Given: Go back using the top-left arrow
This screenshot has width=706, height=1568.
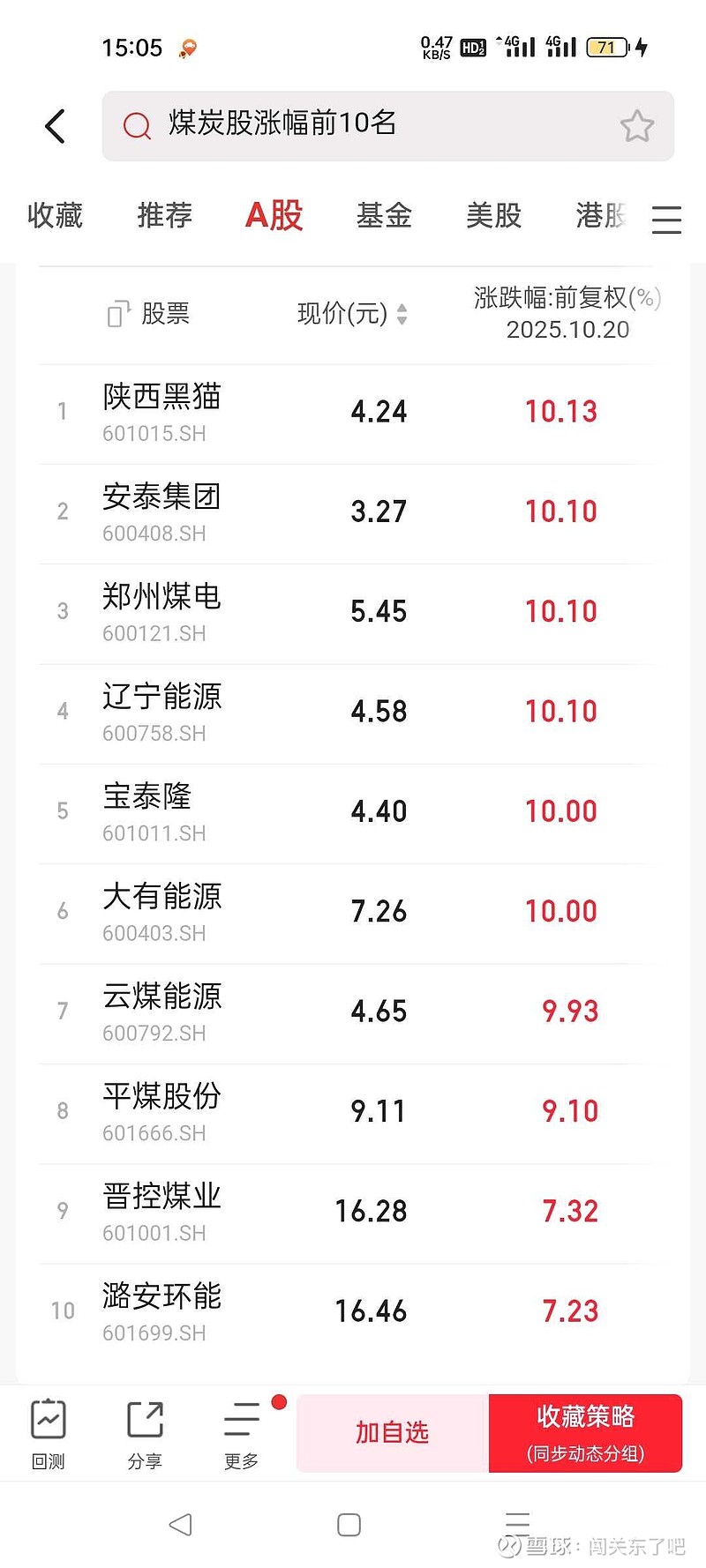Looking at the screenshot, I should tap(55, 126).
